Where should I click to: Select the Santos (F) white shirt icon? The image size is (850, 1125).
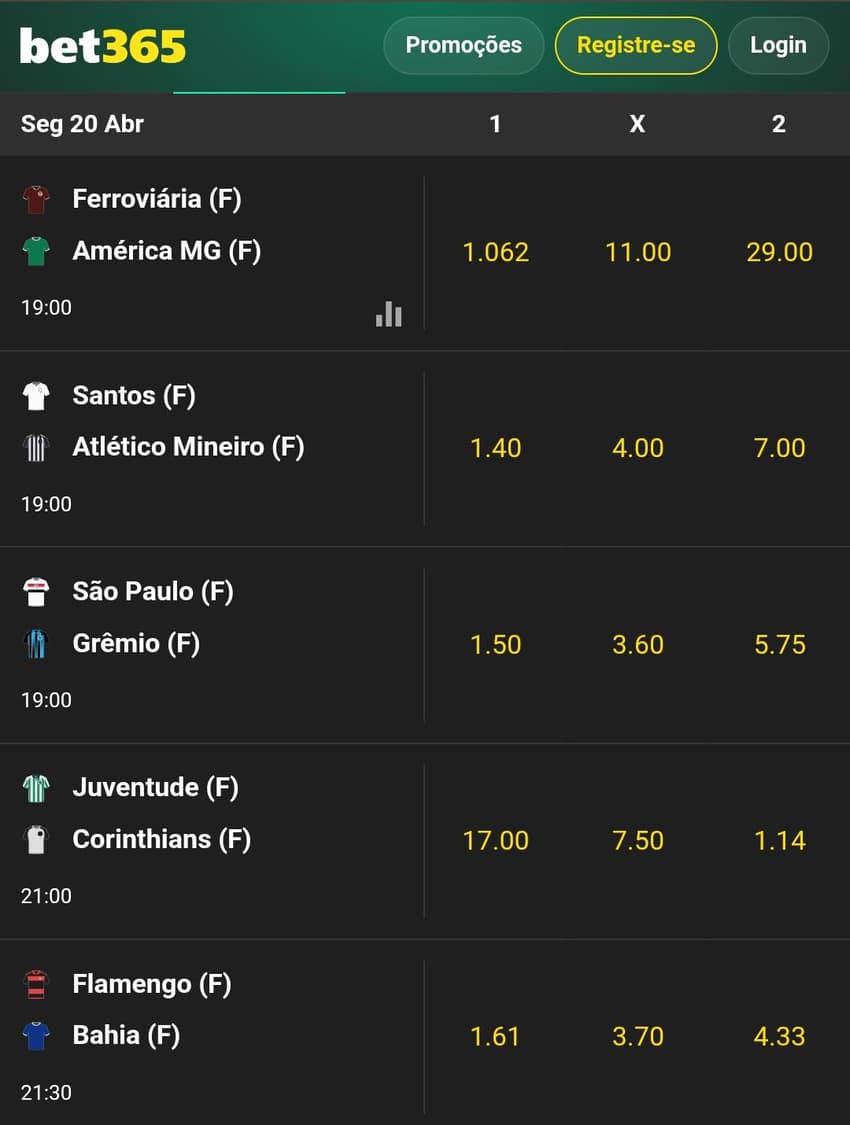pos(38,395)
